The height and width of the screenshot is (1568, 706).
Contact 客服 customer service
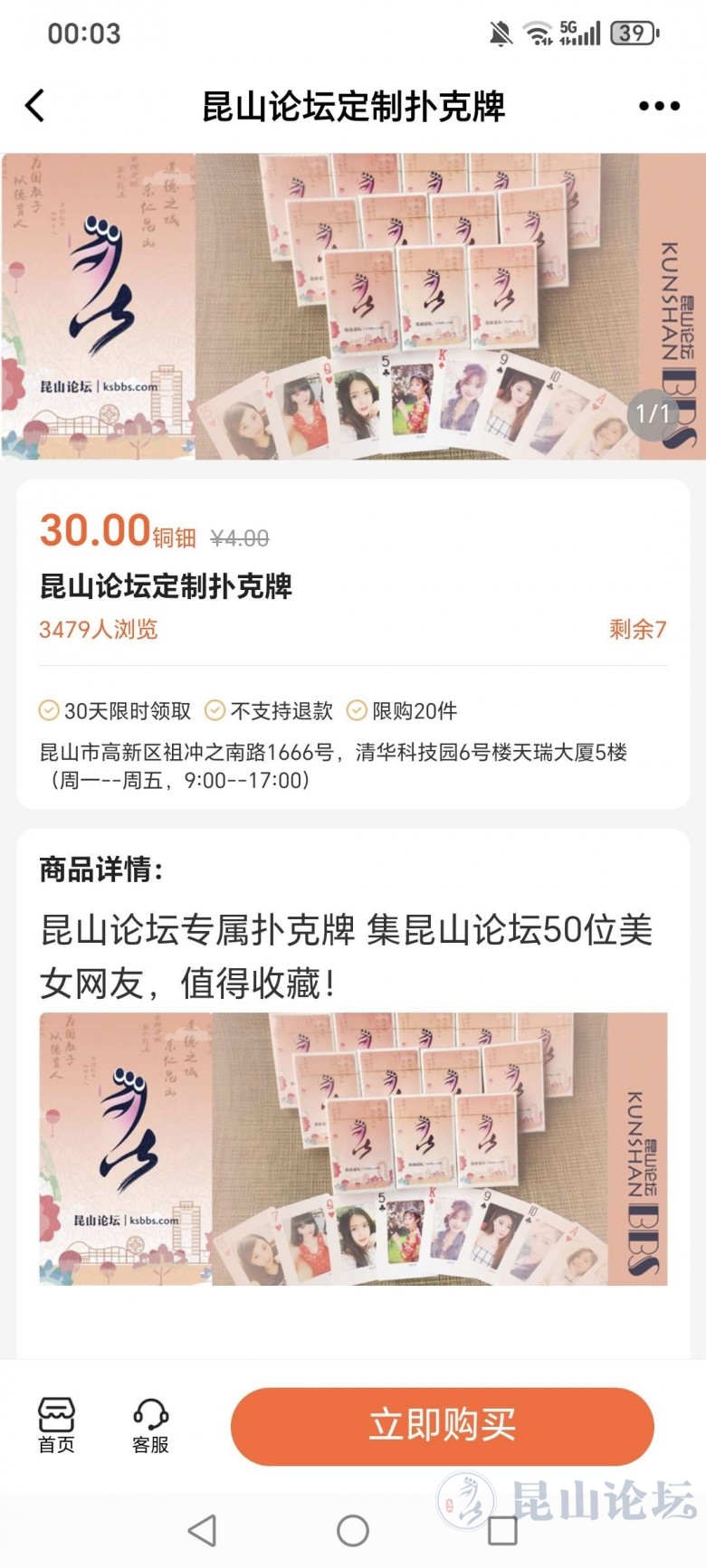tap(150, 1426)
